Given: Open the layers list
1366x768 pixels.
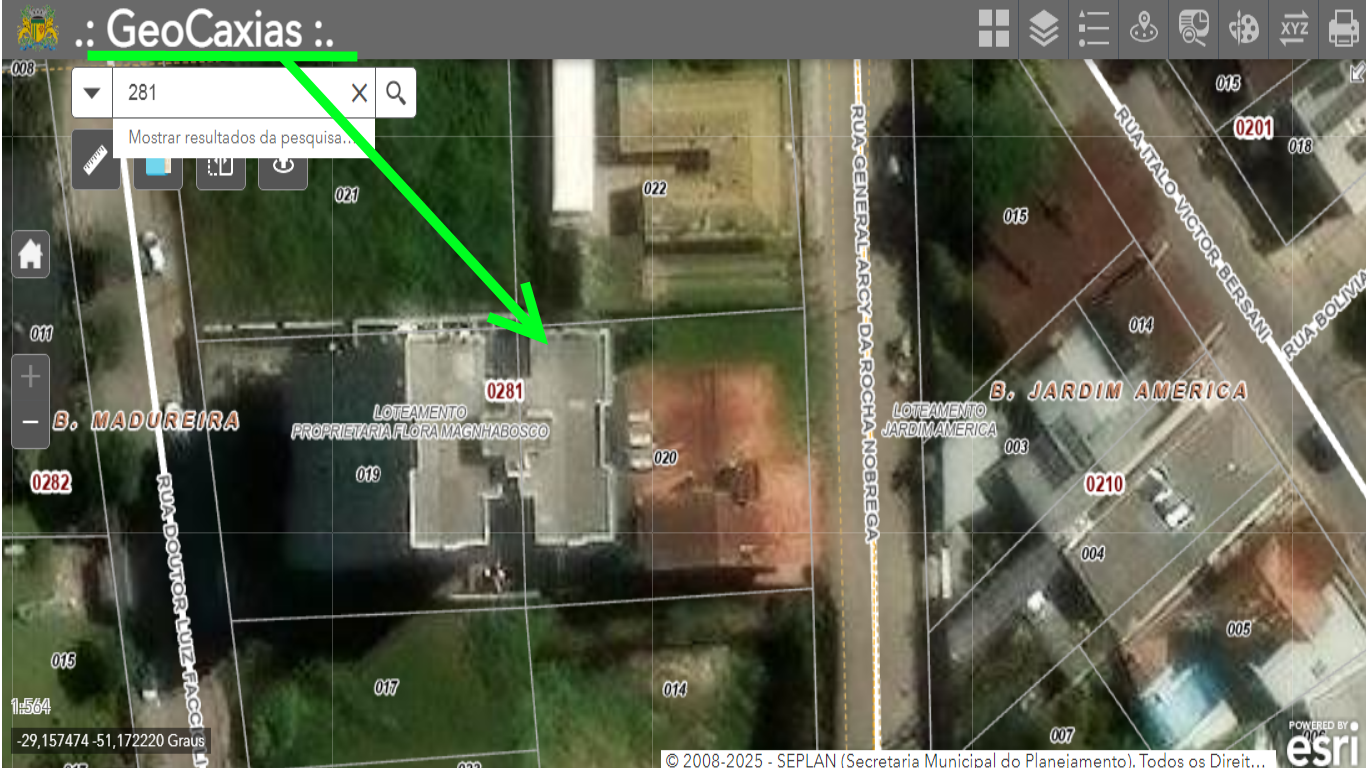Looking at the screenshot, I should tap(1044, 29).
